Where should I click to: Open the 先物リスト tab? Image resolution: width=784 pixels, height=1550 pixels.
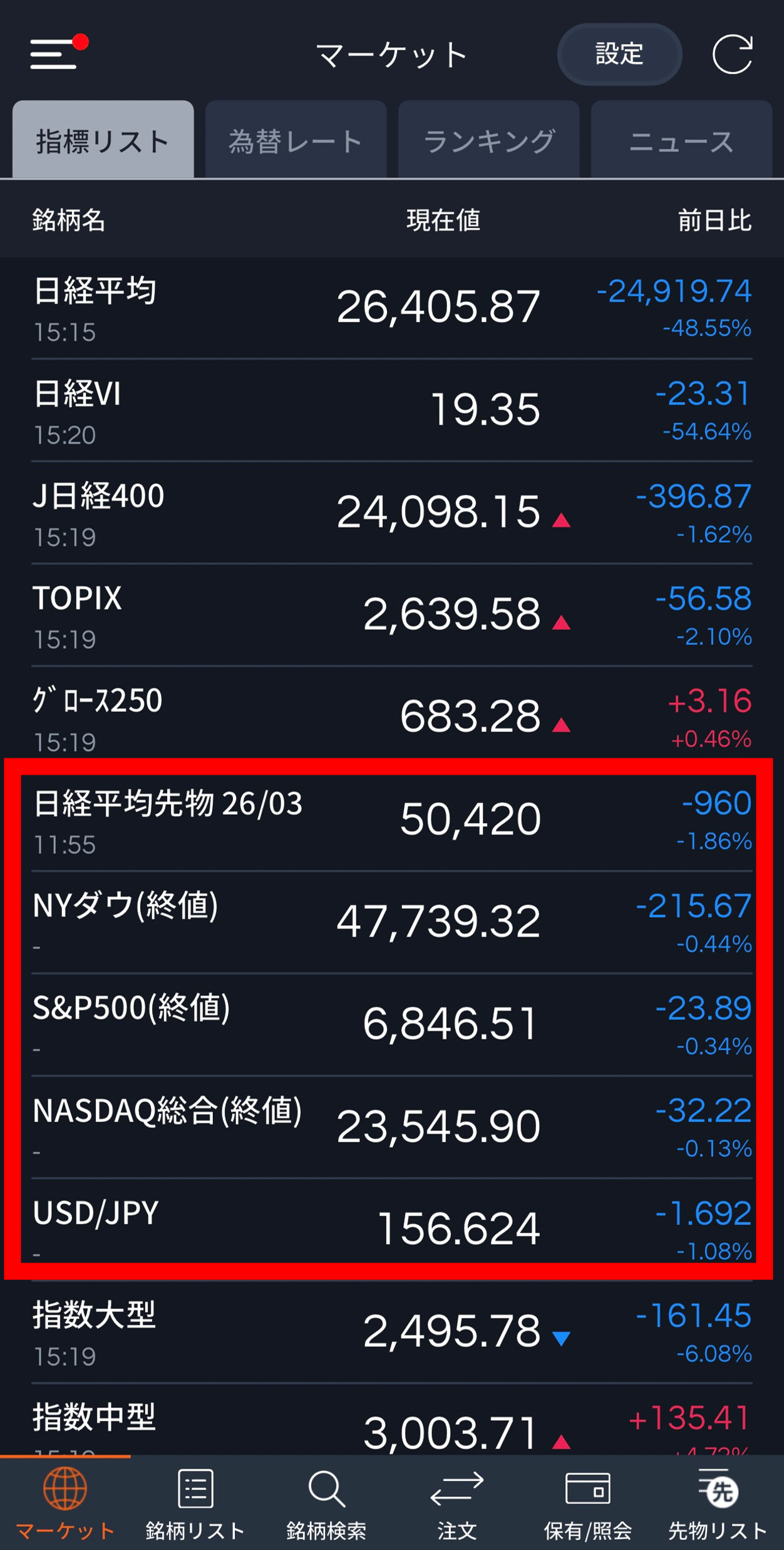(x=718, y=1503)
